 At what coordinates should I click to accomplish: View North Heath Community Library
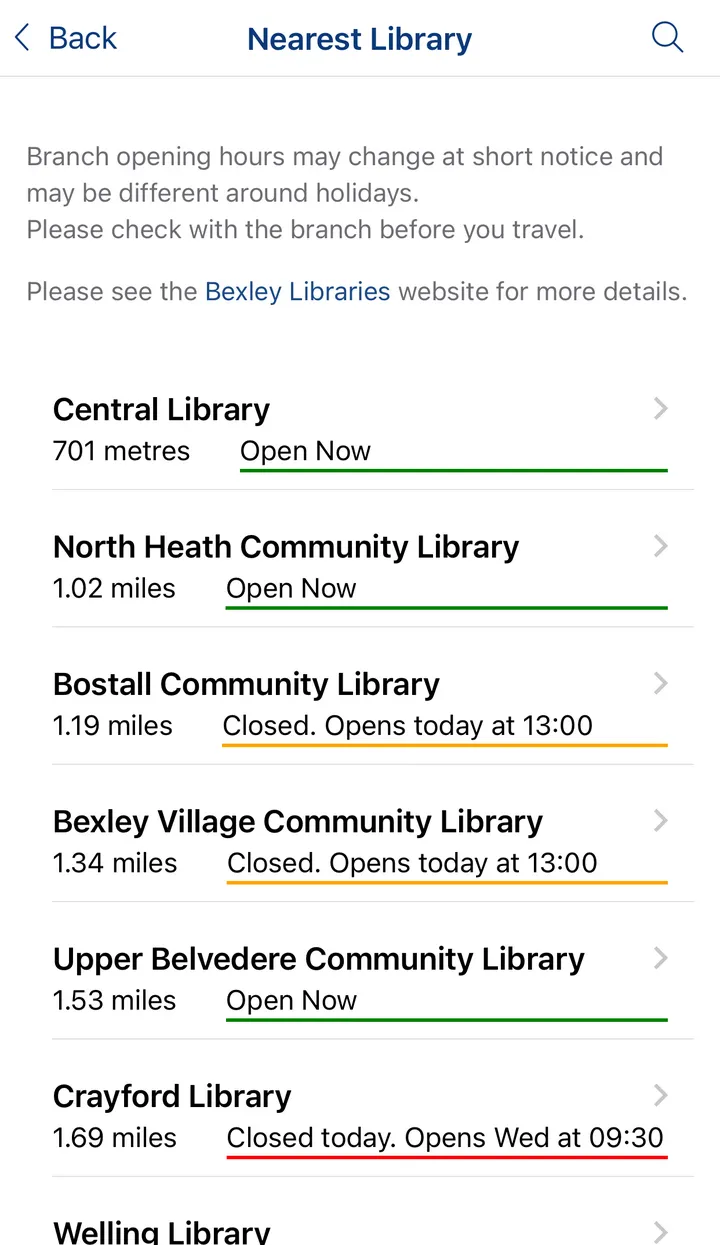pyautogui.click(x=360, y=566)
